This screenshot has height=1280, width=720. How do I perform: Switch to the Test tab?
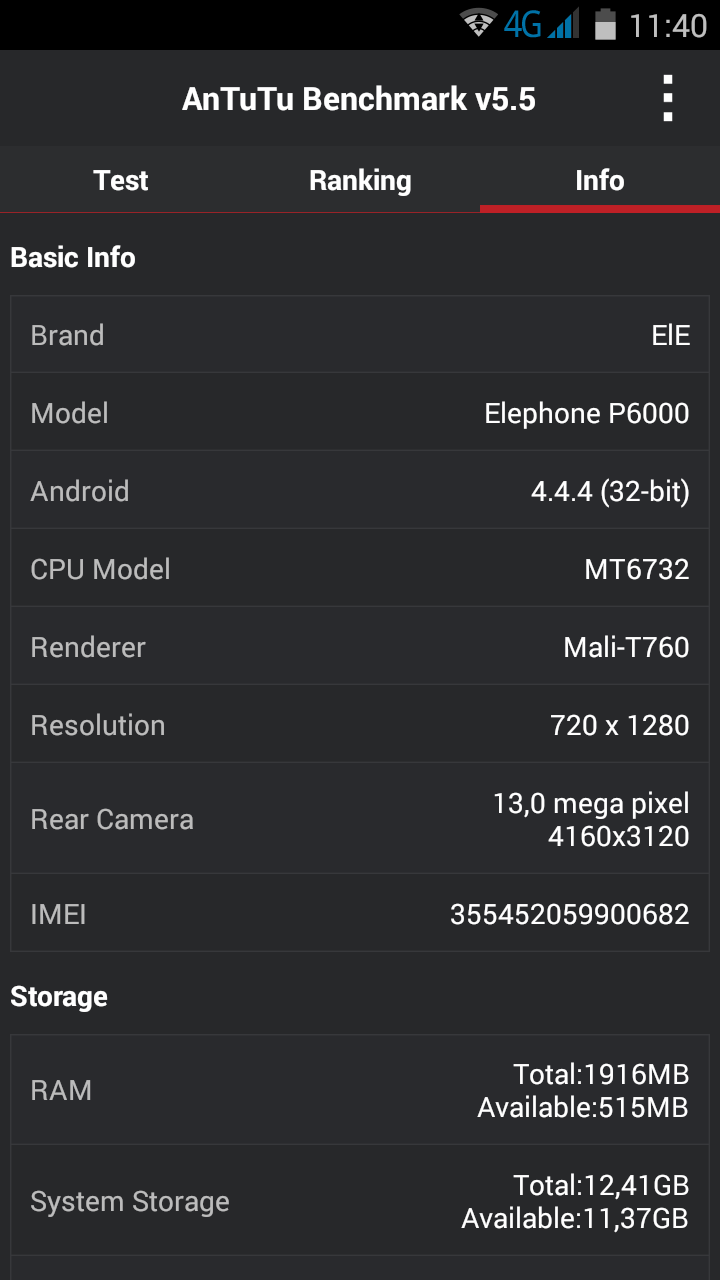[x=120, y=180]
